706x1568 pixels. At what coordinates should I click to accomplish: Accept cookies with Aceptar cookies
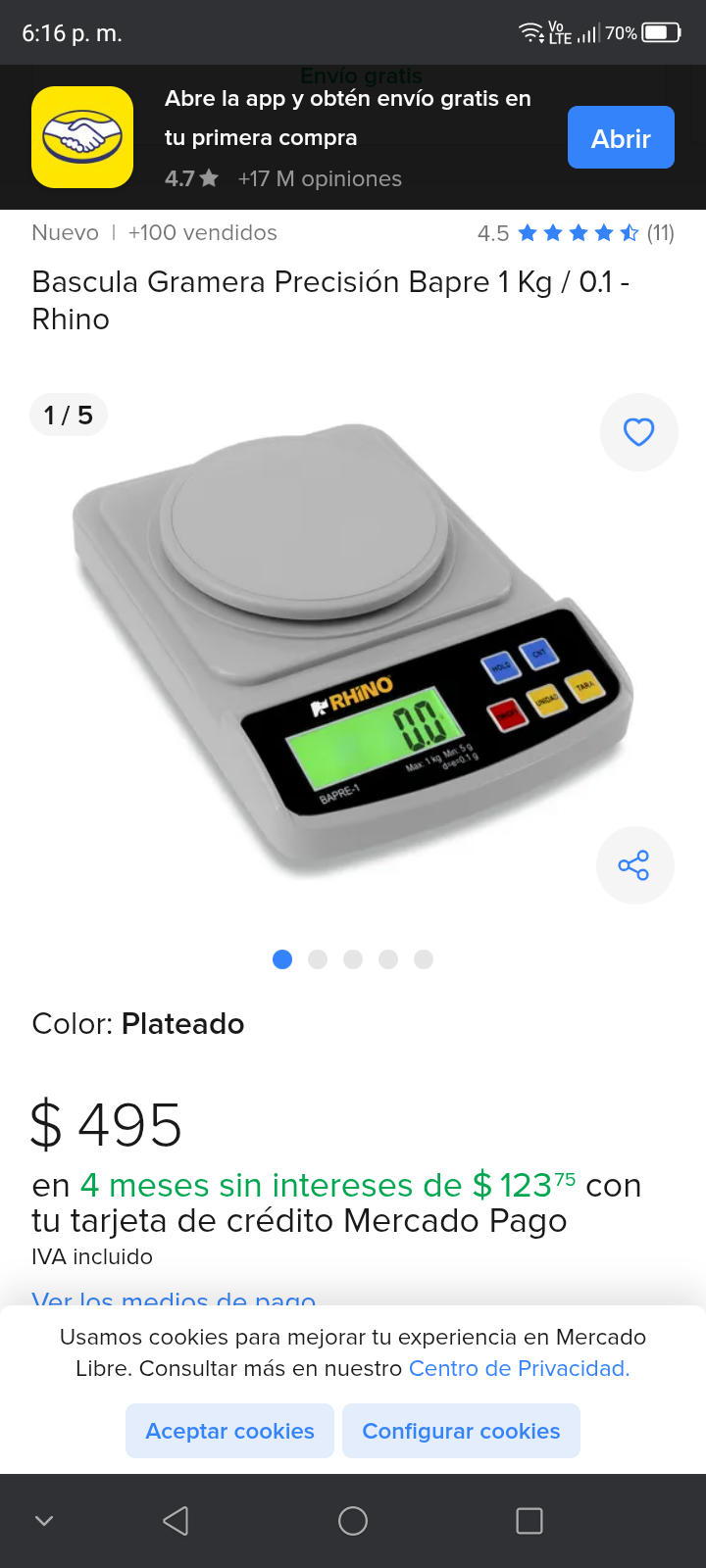click(x=229, y=1431)
